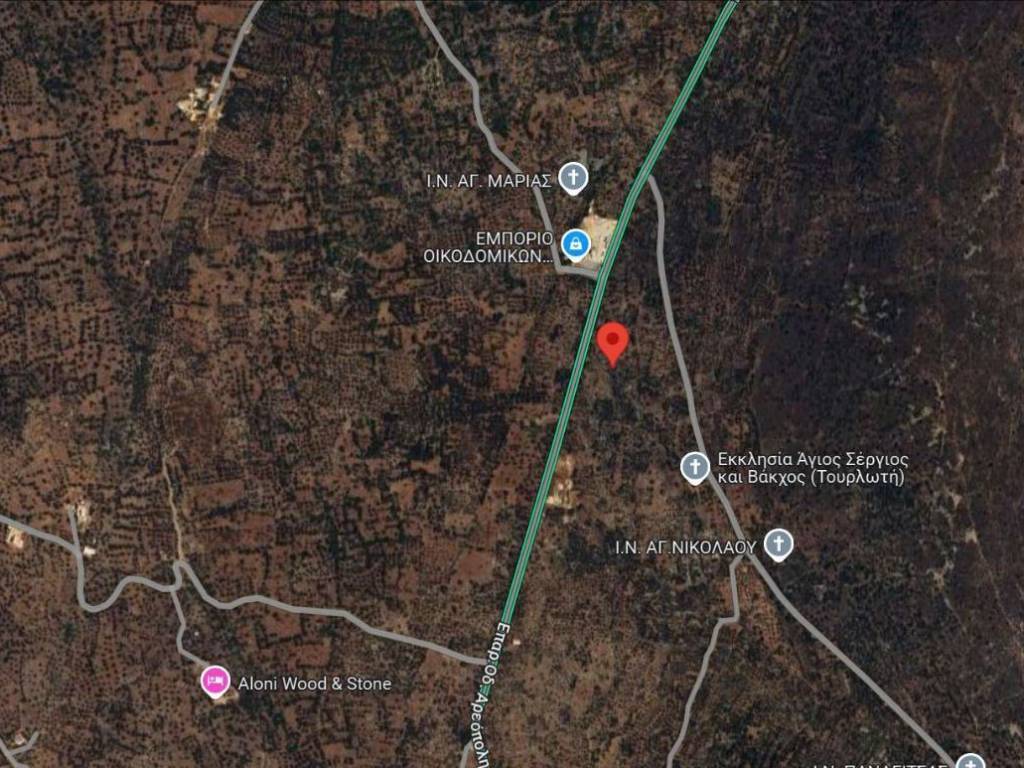Open Εκκλησία Αγιος Σέργιος και Βάκχος marker
The height and width of the screenshot is (768, 1024).
pos(695,468)
